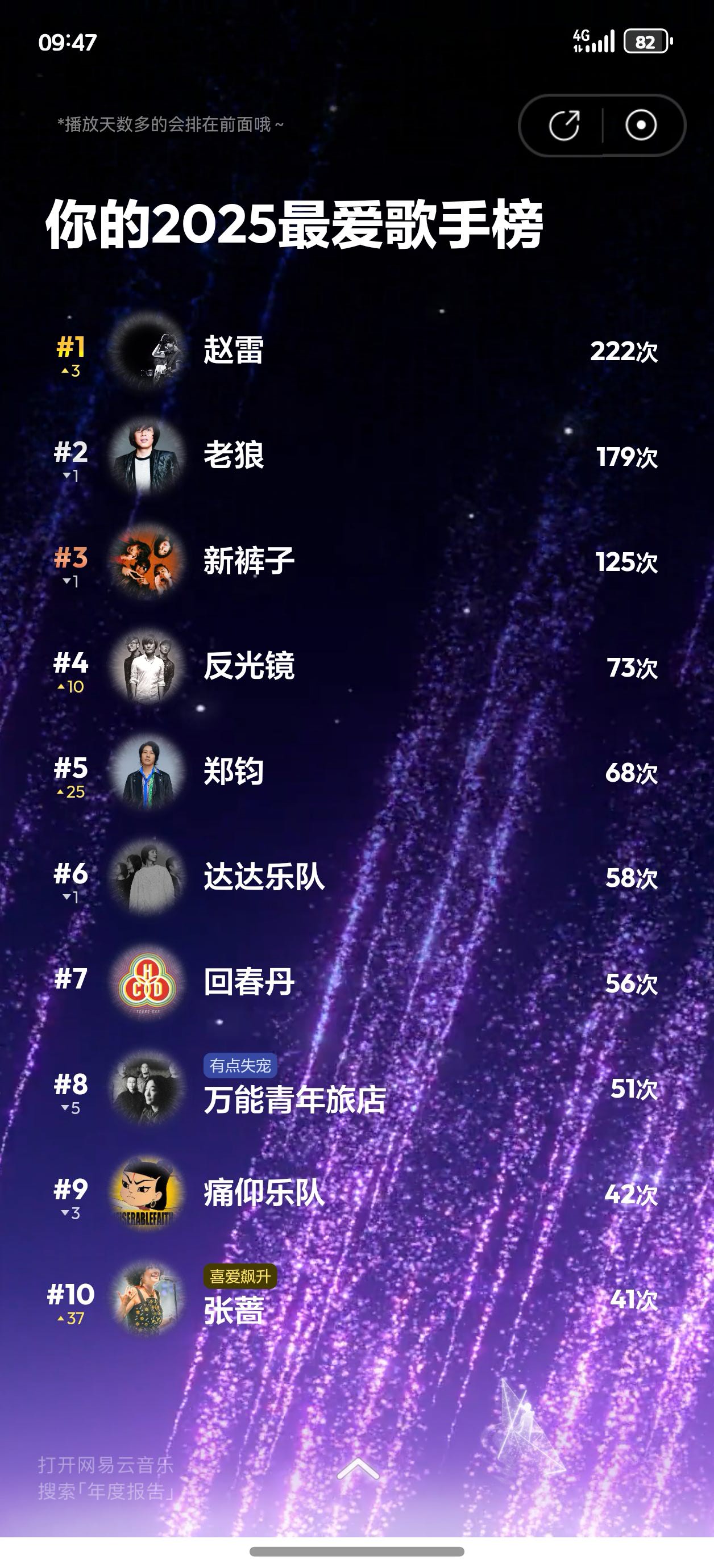Select 新裤子 from the ranking
The width and height of the screenshot is (714, 1568).
click(x=248, y=561)
